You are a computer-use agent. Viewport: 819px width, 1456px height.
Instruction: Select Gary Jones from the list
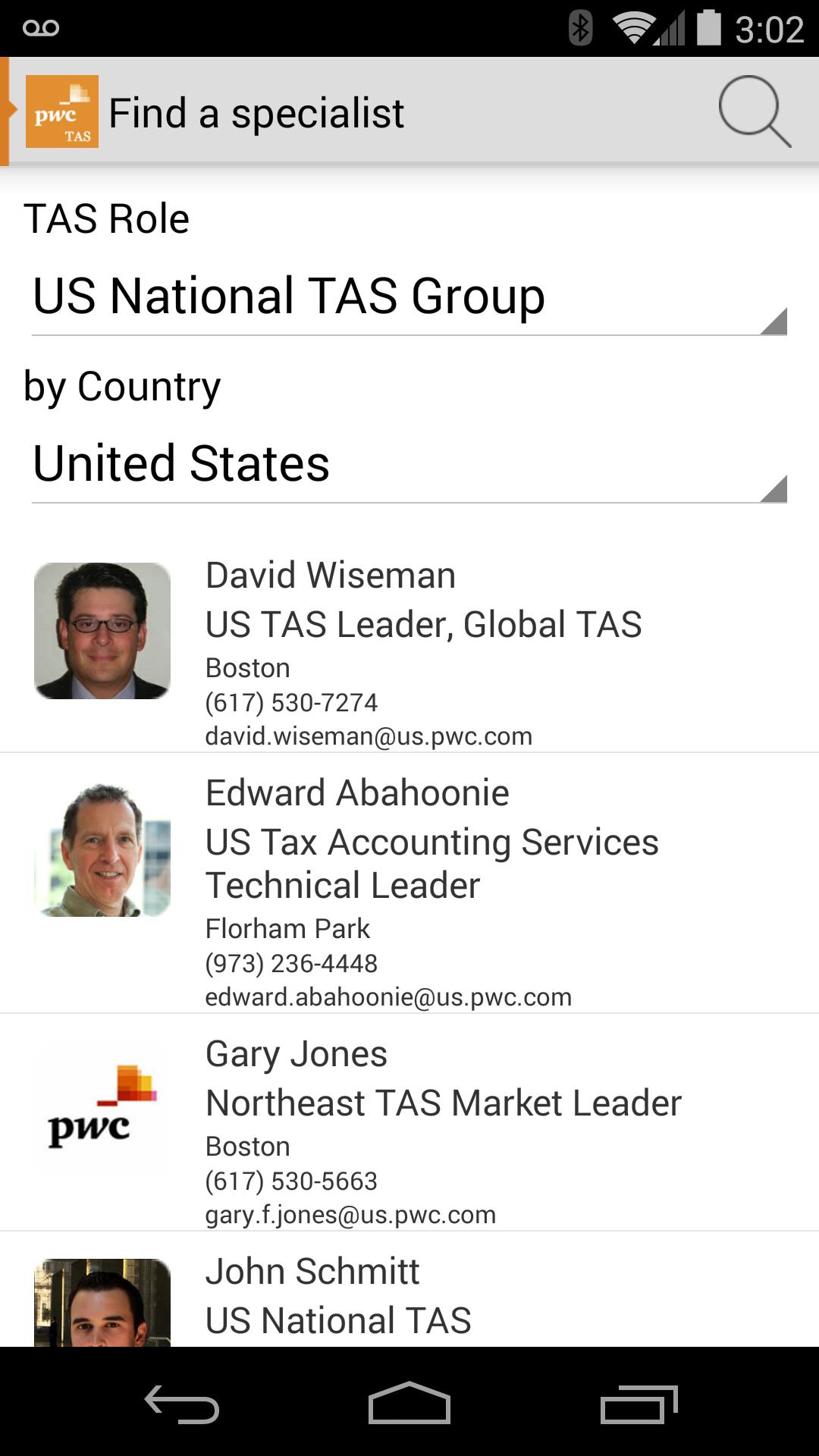click(x=409, y=1124)
